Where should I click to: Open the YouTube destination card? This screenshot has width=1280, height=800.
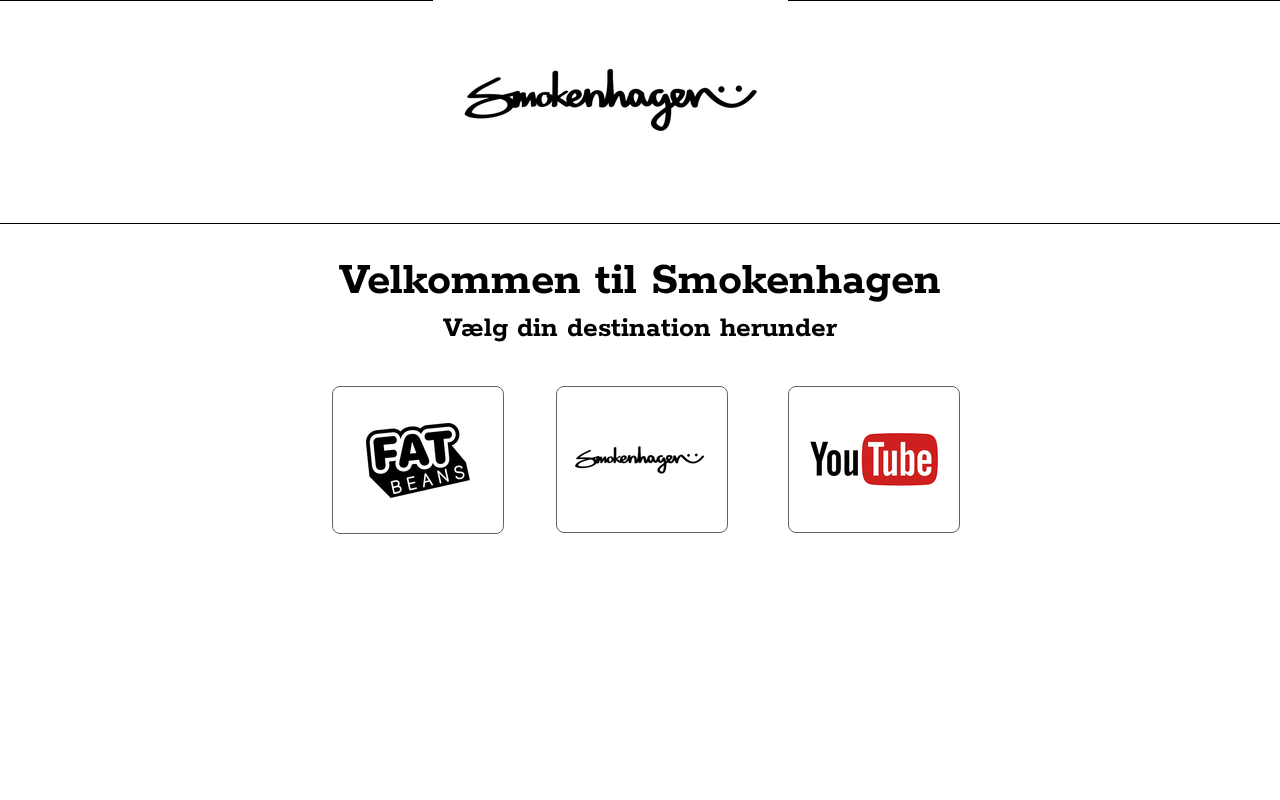(x=873, y=460)
